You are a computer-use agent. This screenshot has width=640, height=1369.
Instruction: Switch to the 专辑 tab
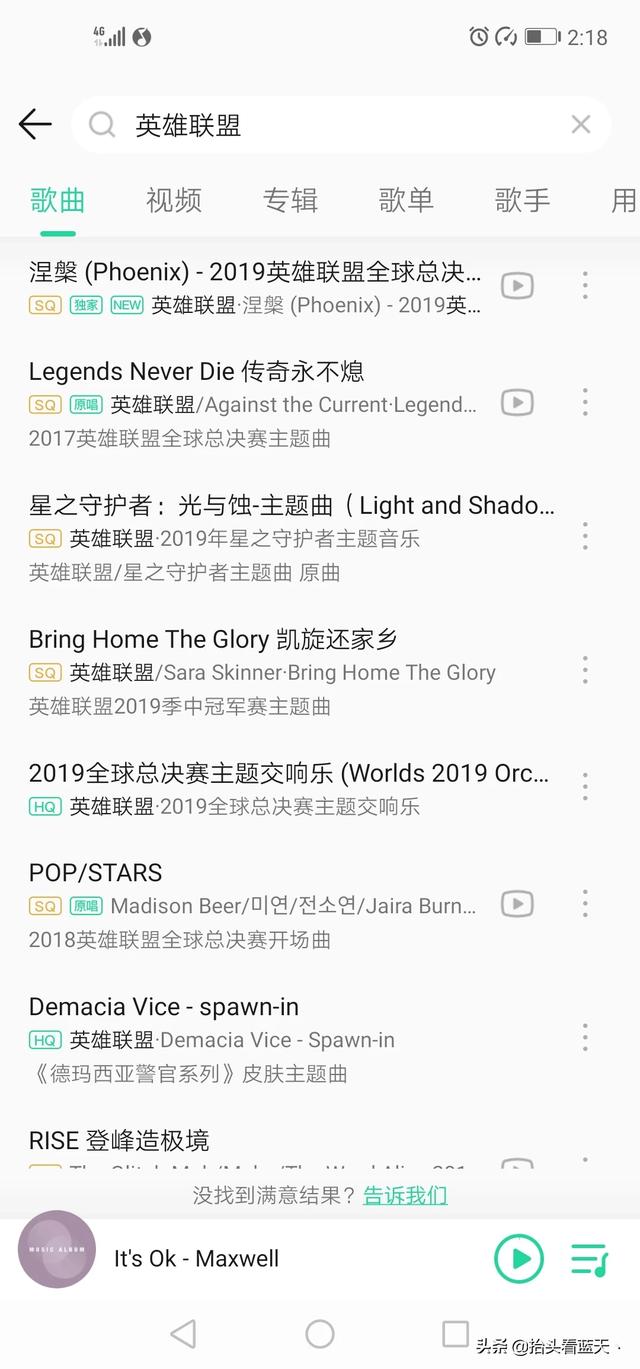pyautogui.click(x=290, y=200)
